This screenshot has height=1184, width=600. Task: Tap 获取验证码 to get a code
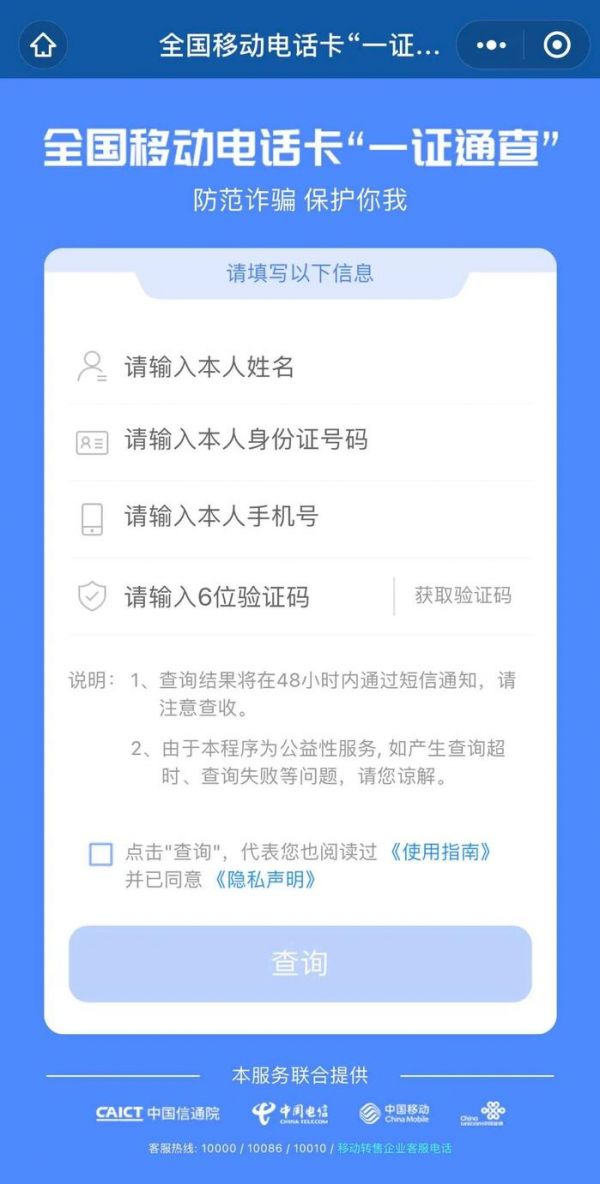[x=463, y=596]
